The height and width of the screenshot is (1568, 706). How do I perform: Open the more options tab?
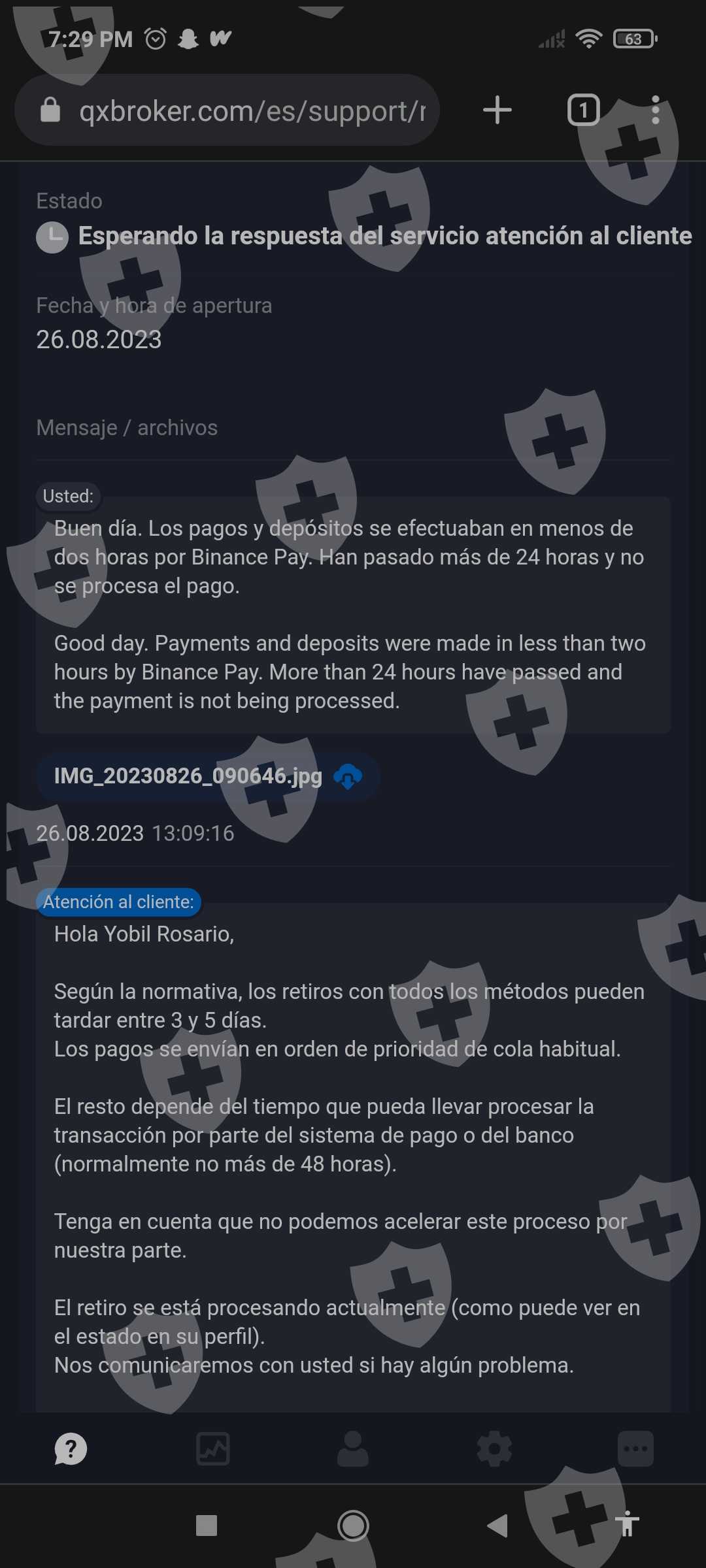635,1449
